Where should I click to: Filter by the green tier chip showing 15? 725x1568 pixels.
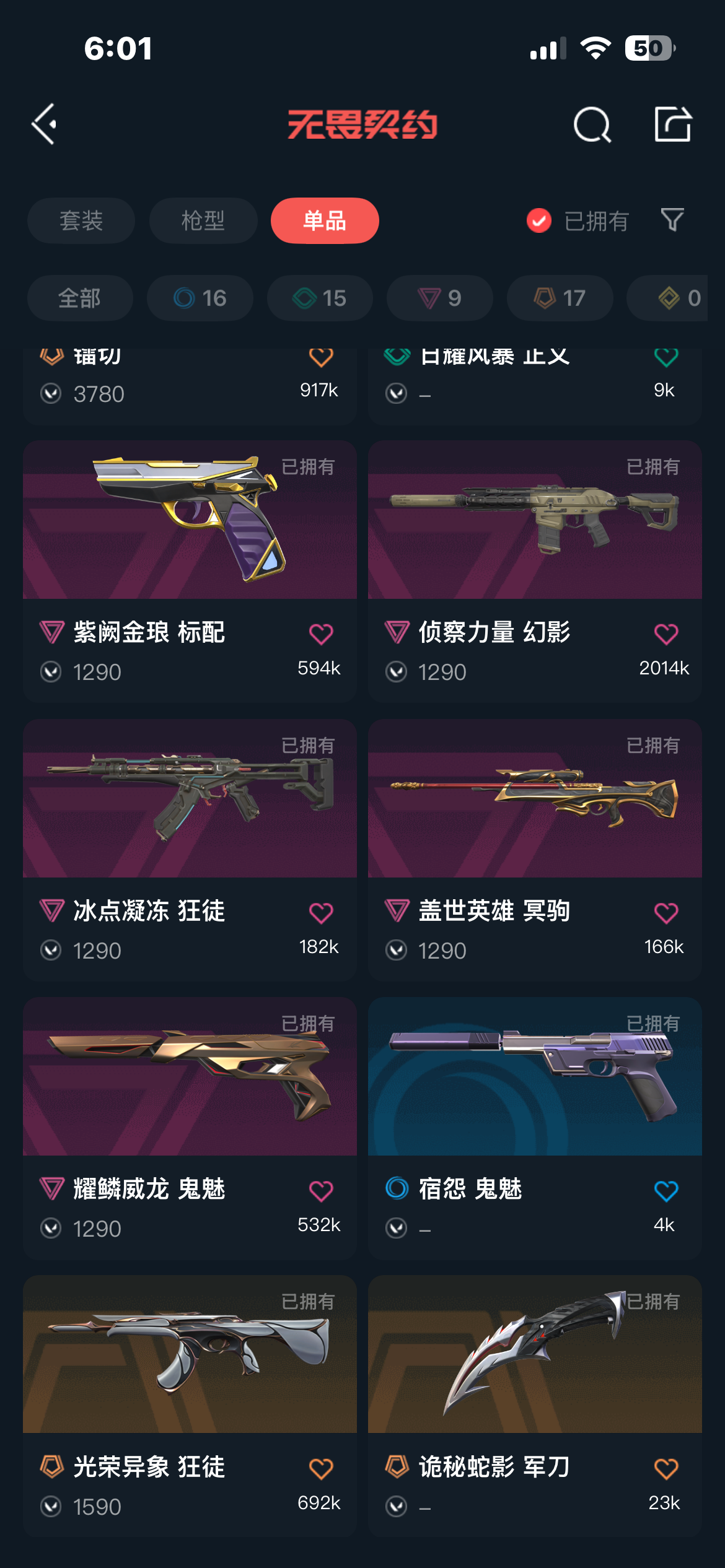(x=320, y=298)
